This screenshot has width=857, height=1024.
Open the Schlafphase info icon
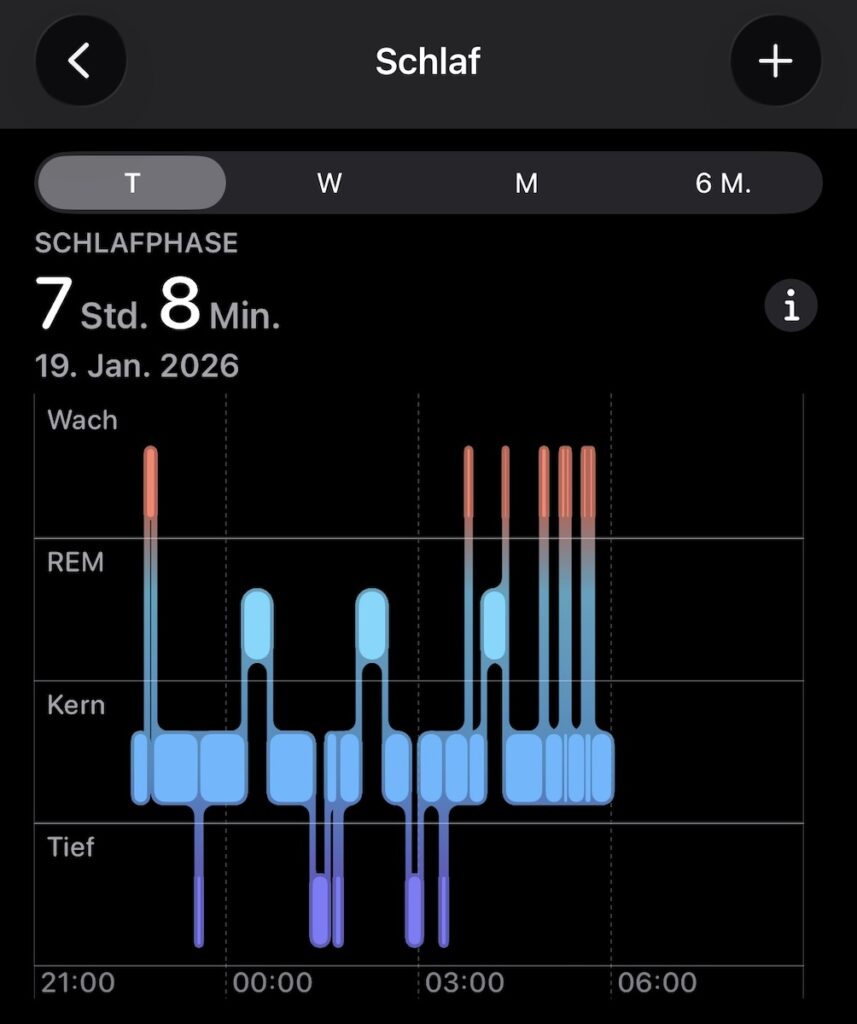(791, 306)
